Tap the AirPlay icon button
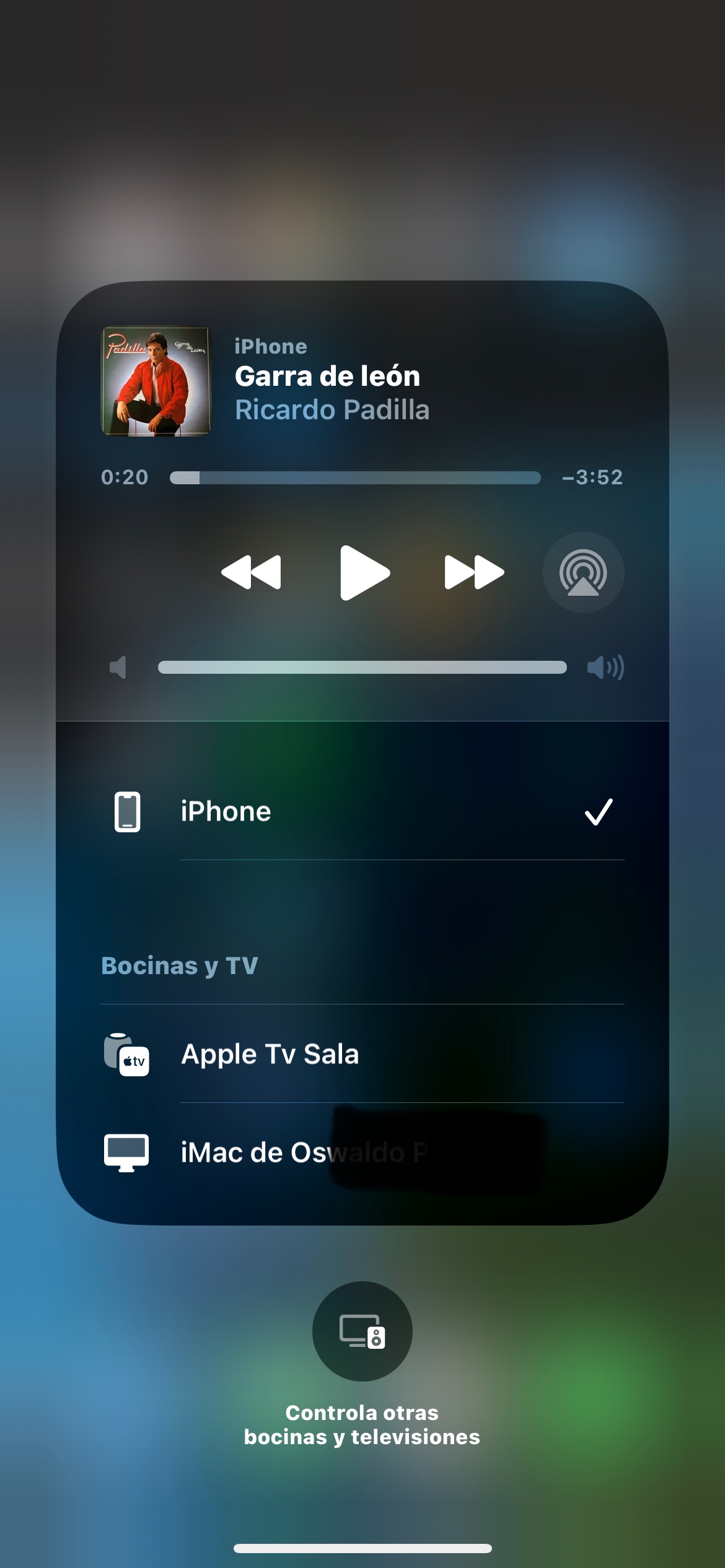This screenshot has width=725, height=1568. 583,572
